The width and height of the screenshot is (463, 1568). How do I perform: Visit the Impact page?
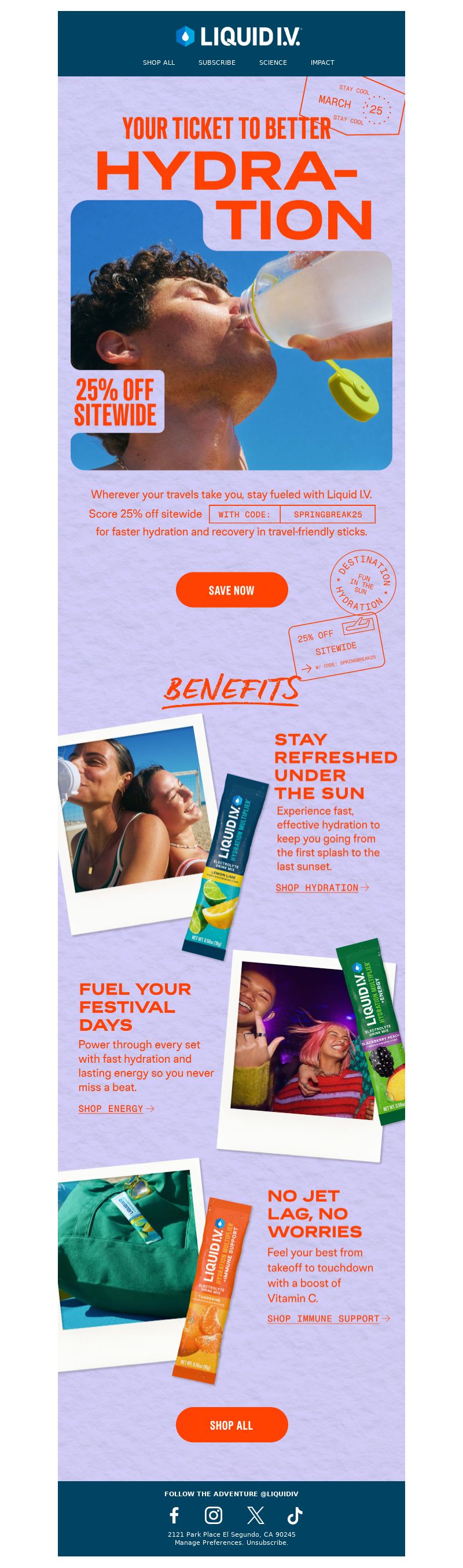[x=322, y=63]
